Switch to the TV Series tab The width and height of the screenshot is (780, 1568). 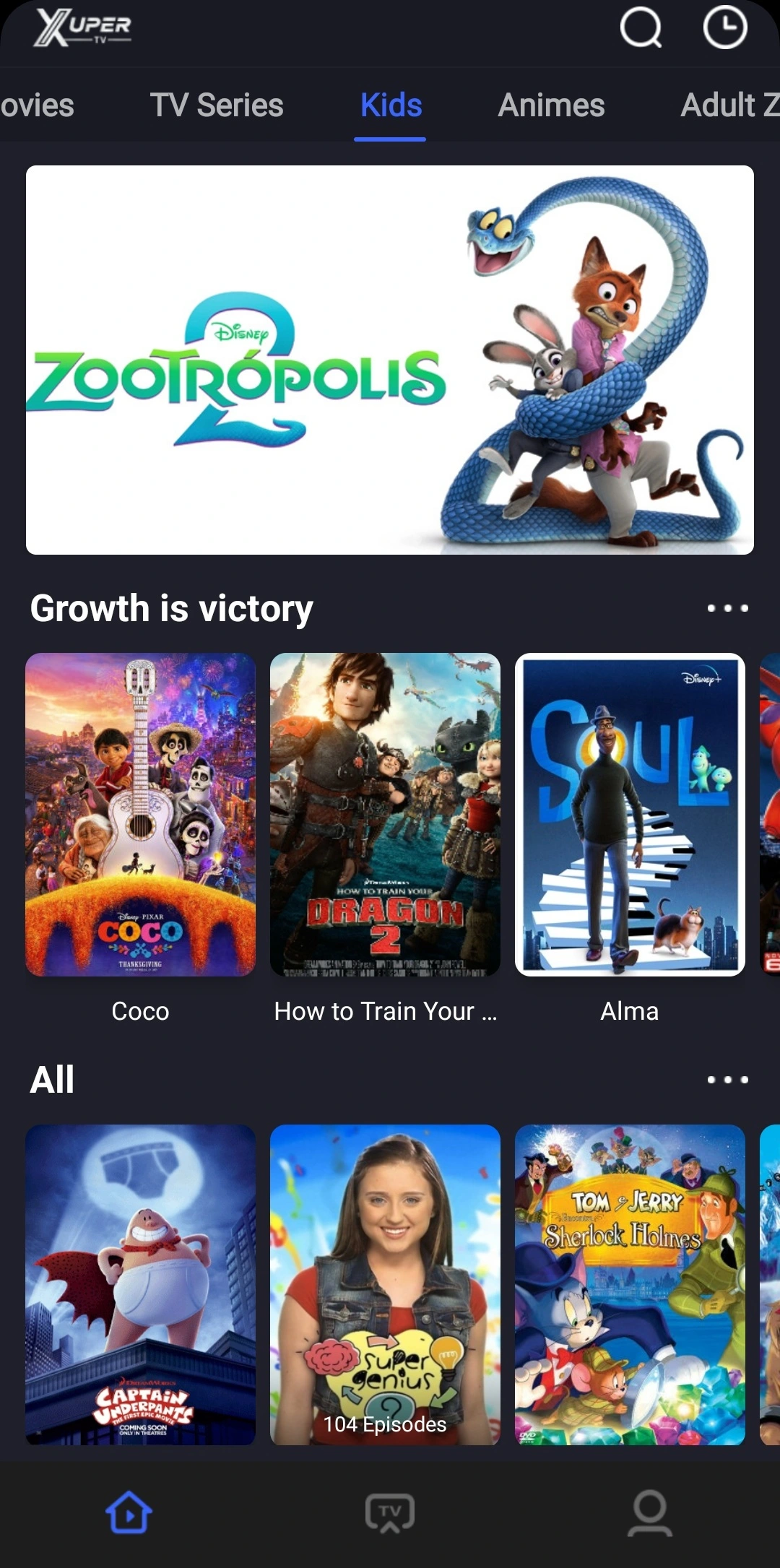point(217,105)
